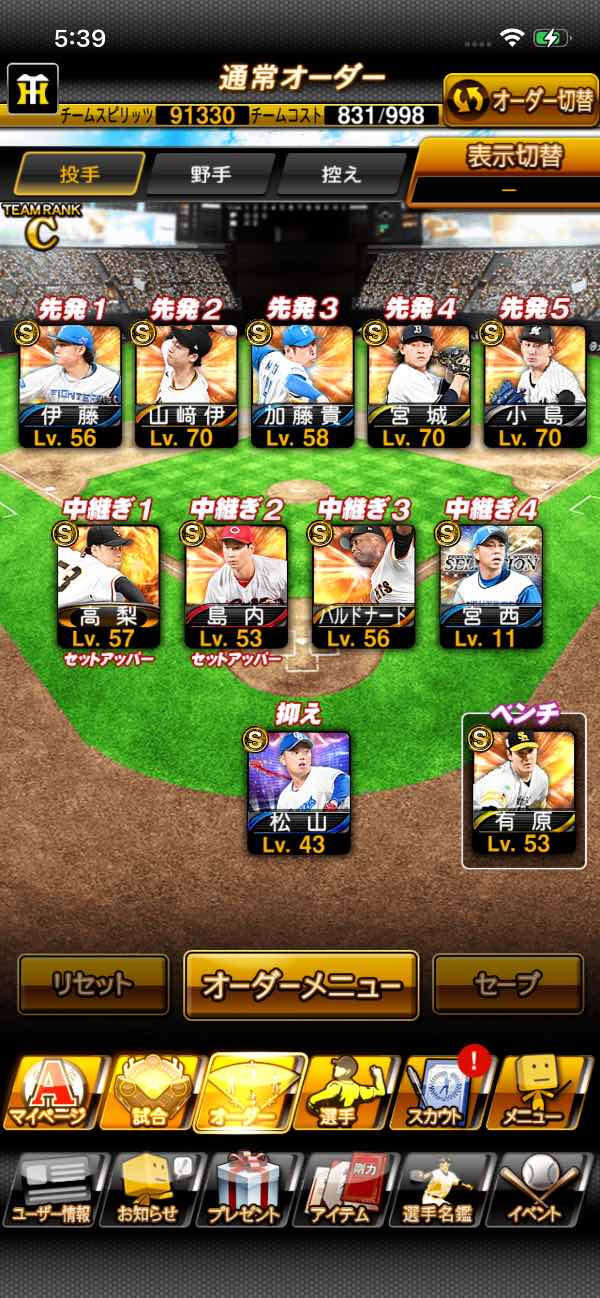Select starter 1 pitcher 伊藤
Image resolution: width=600 pixels, height=1298 pixels.
pos(68,385)
